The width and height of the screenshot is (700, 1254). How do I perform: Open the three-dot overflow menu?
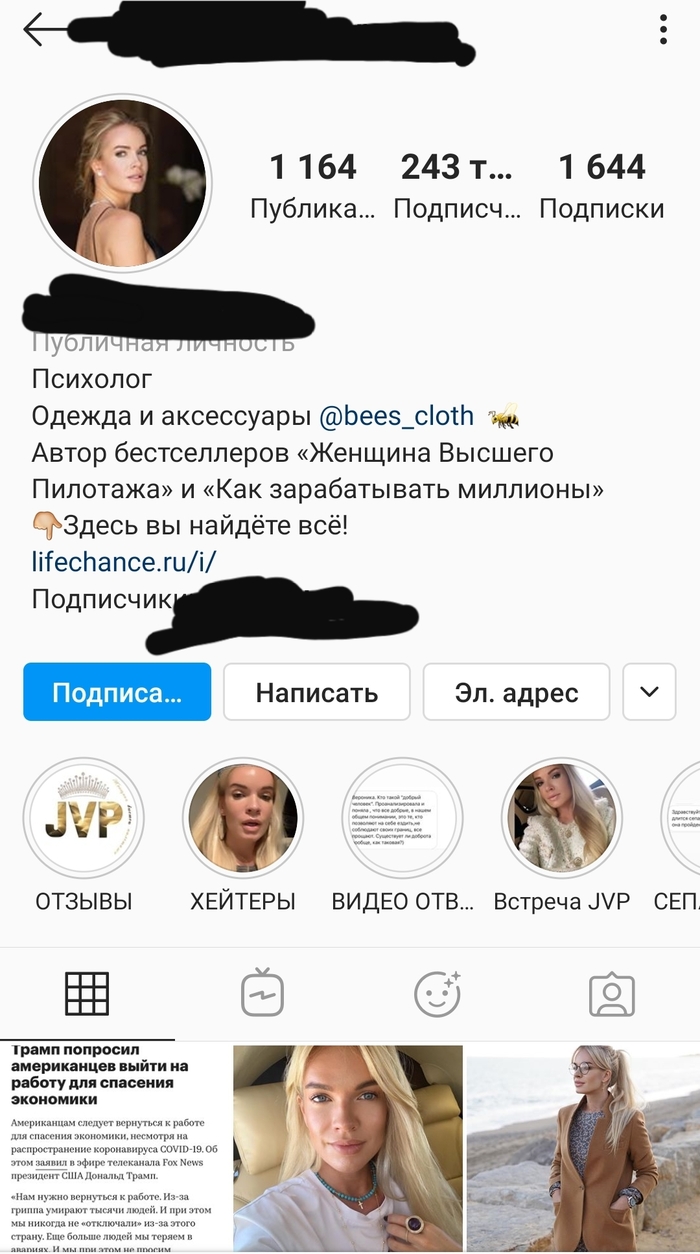663,30
